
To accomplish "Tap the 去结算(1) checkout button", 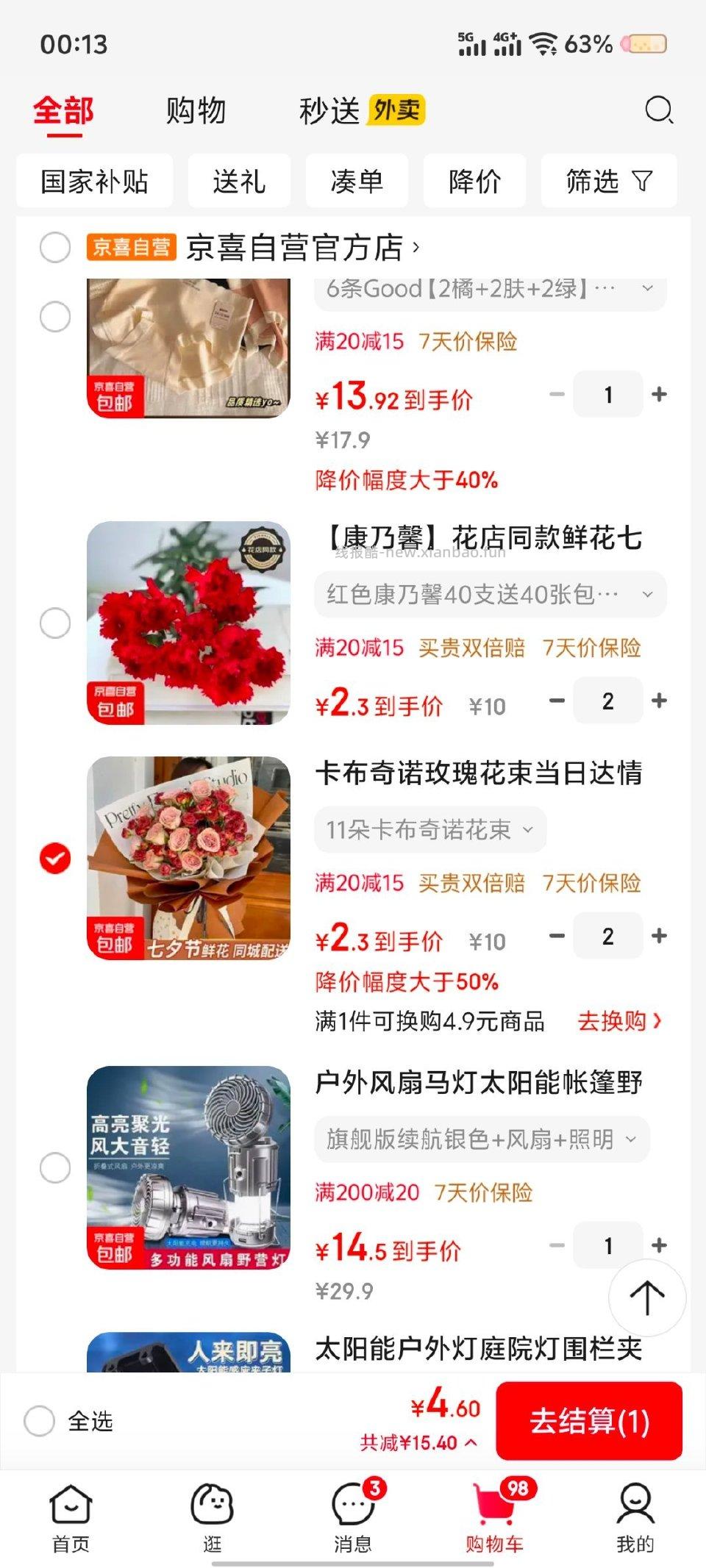I will tap(588, 1421).
